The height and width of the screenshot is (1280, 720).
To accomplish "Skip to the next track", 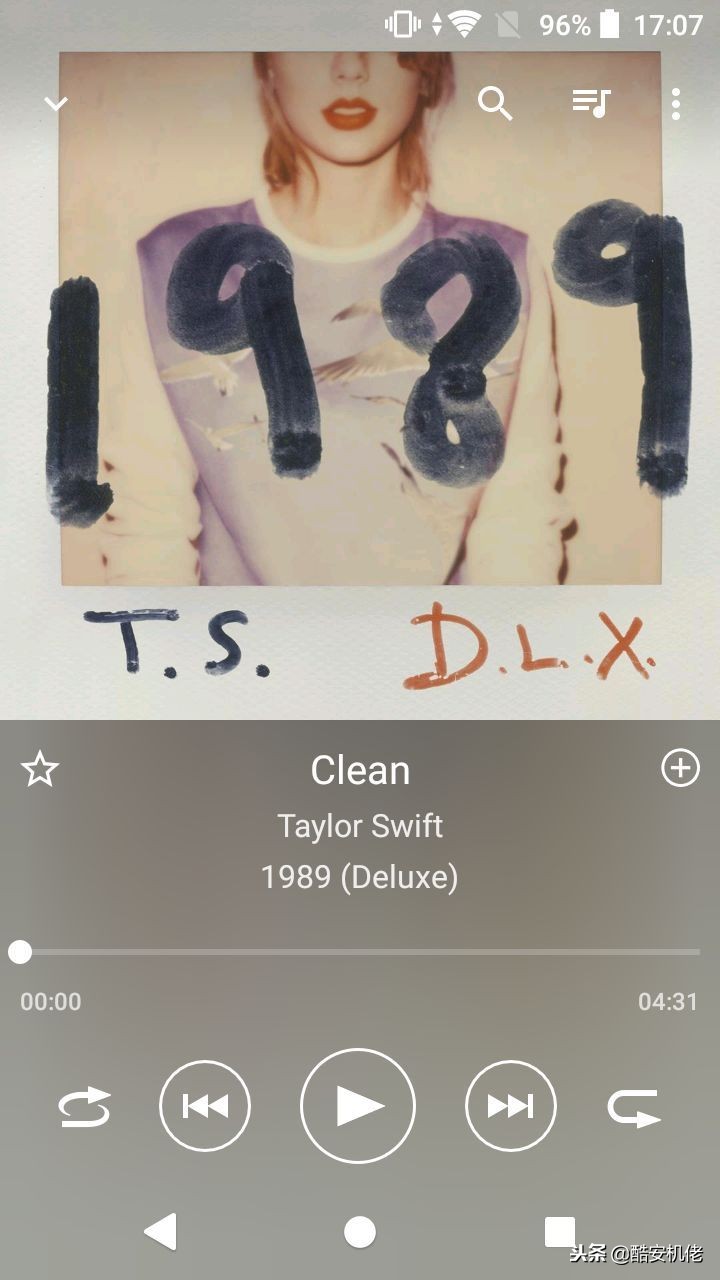I will (510, 1106).
